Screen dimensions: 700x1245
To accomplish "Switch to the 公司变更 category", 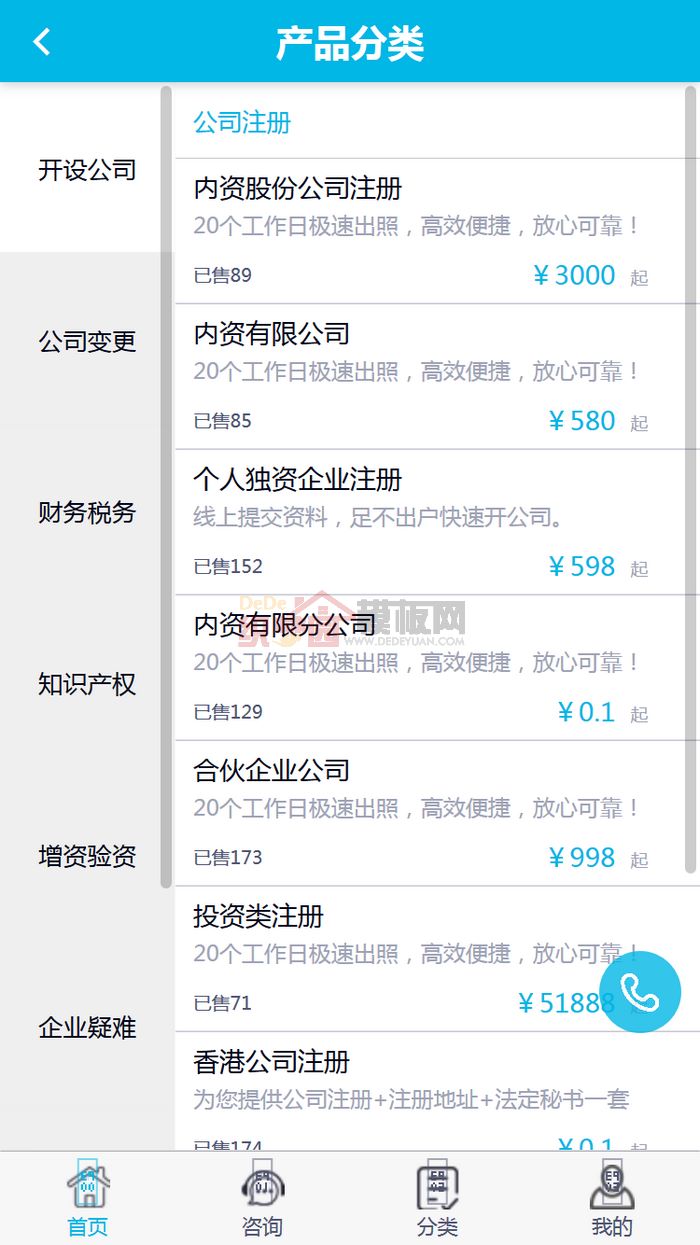I will (87, 341).
